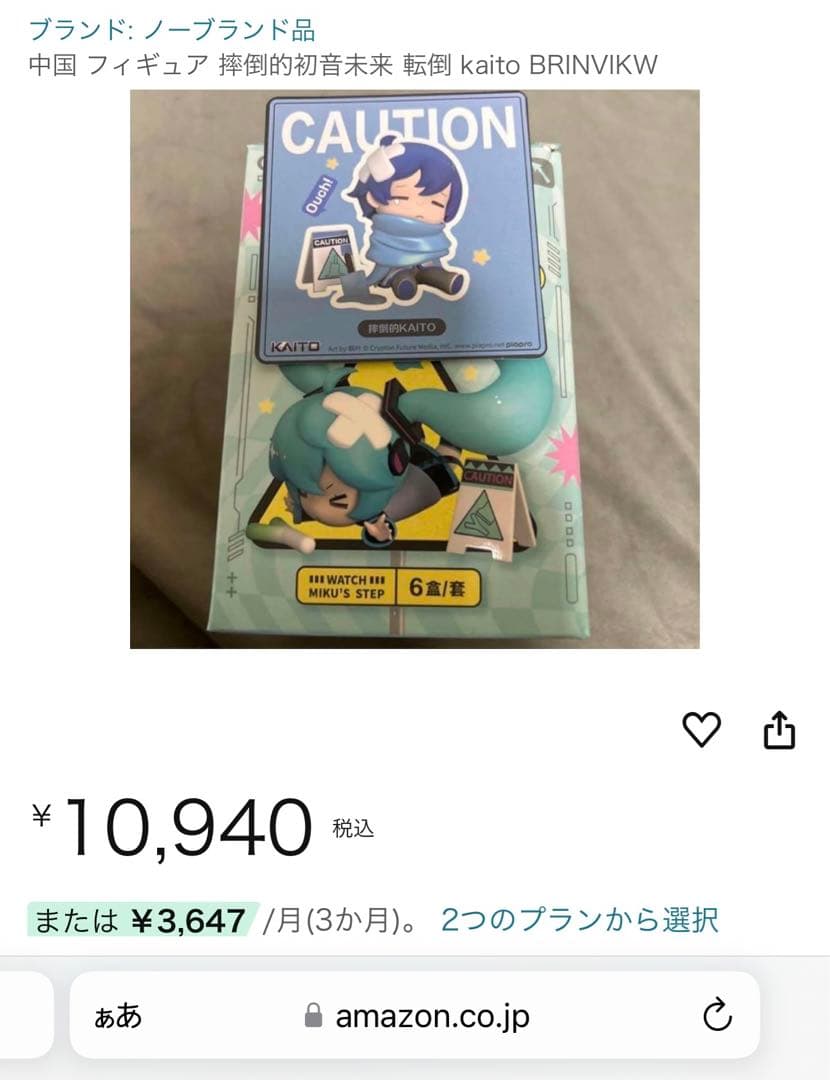This screenshot has width=830, height=1080.
Task: Open the ぁあ page settings menu
Action: click(118, 1017)
